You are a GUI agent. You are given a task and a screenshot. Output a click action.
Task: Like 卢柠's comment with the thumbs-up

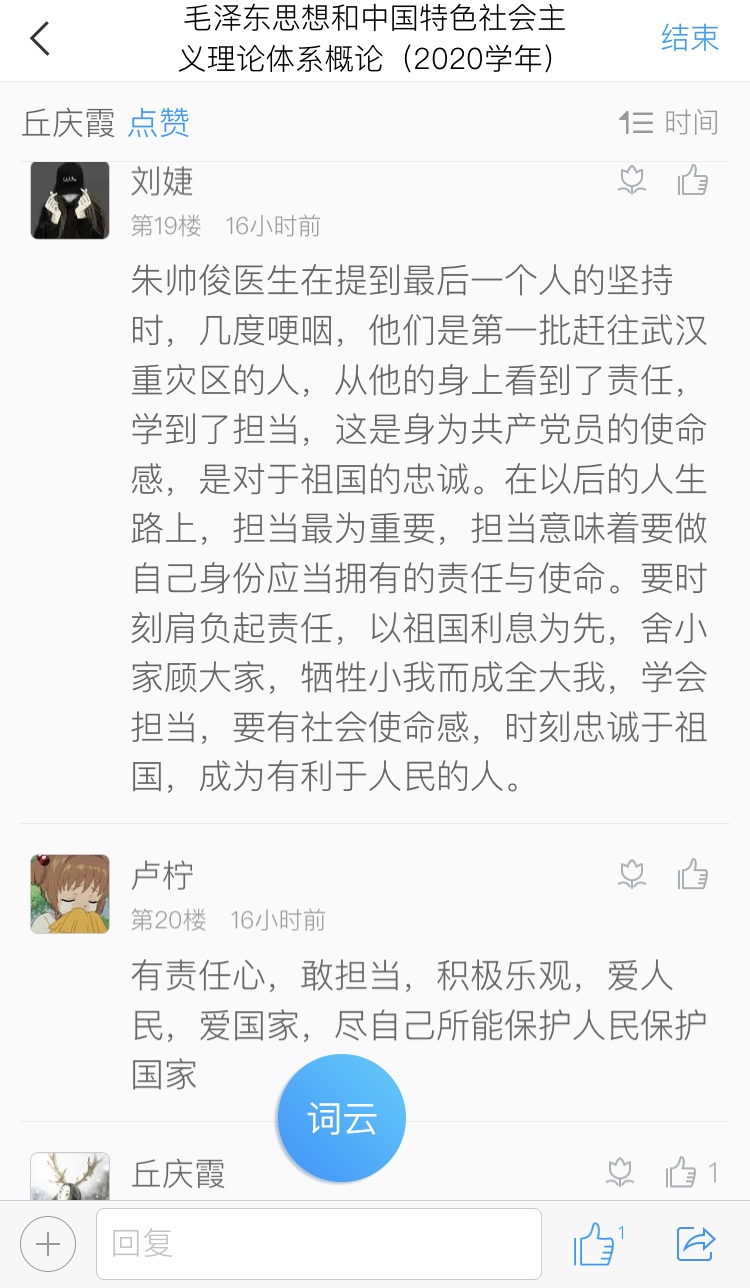pyautogui.click(x=693, y=874)
